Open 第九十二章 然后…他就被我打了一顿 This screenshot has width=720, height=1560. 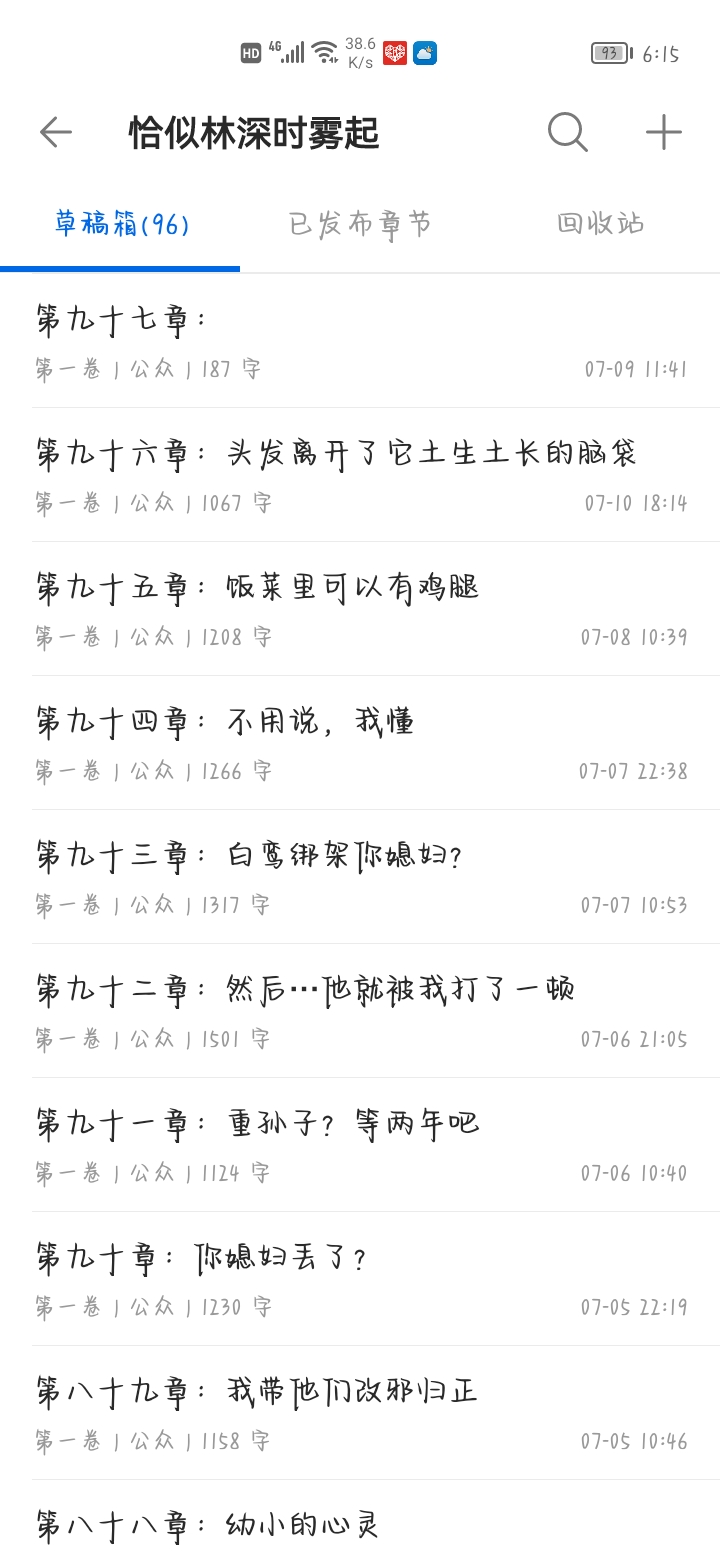click(x=360, y=1011)
